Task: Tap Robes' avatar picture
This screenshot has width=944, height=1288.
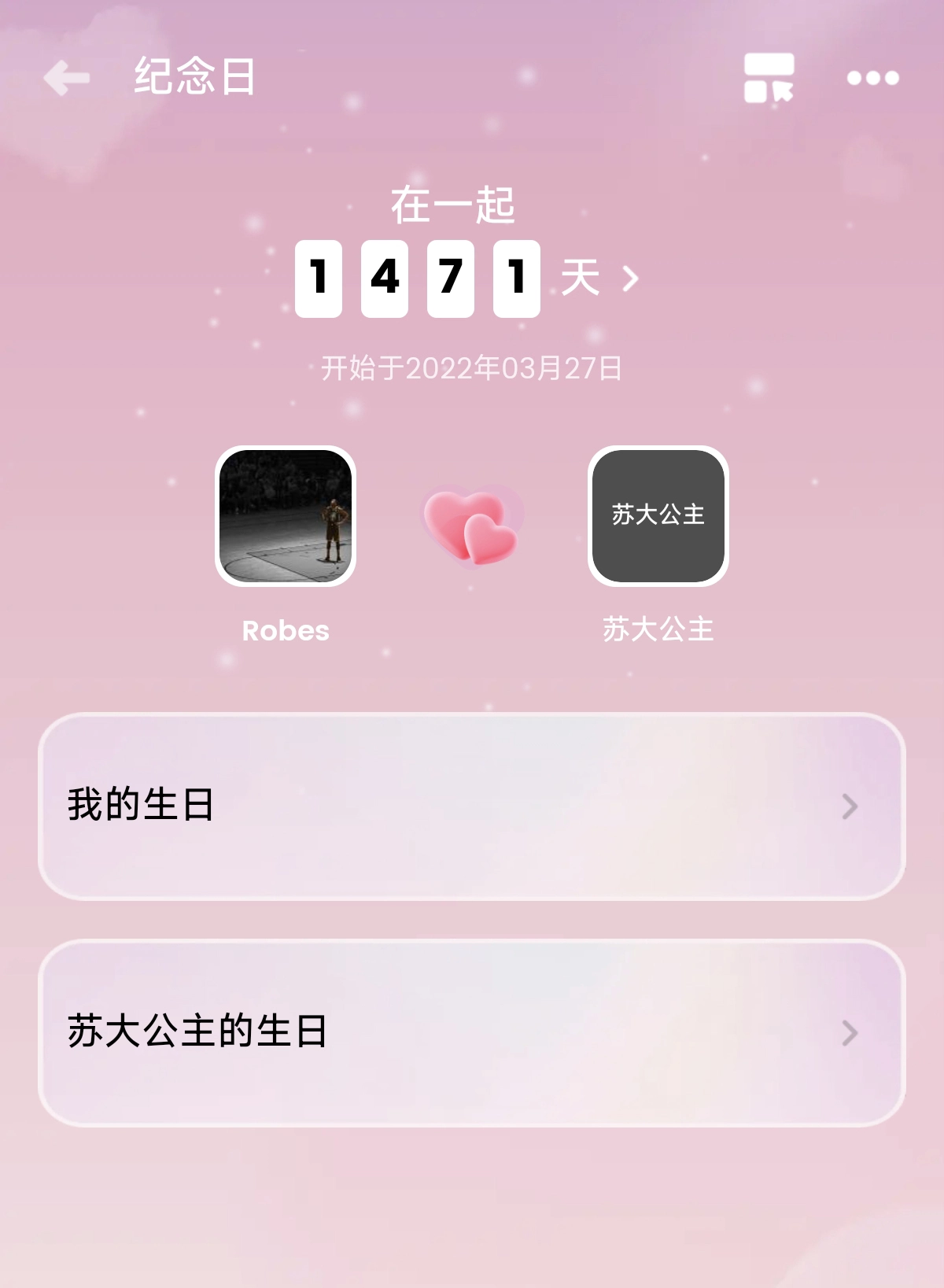Action: pyautogui.click(x=286, y=516)
